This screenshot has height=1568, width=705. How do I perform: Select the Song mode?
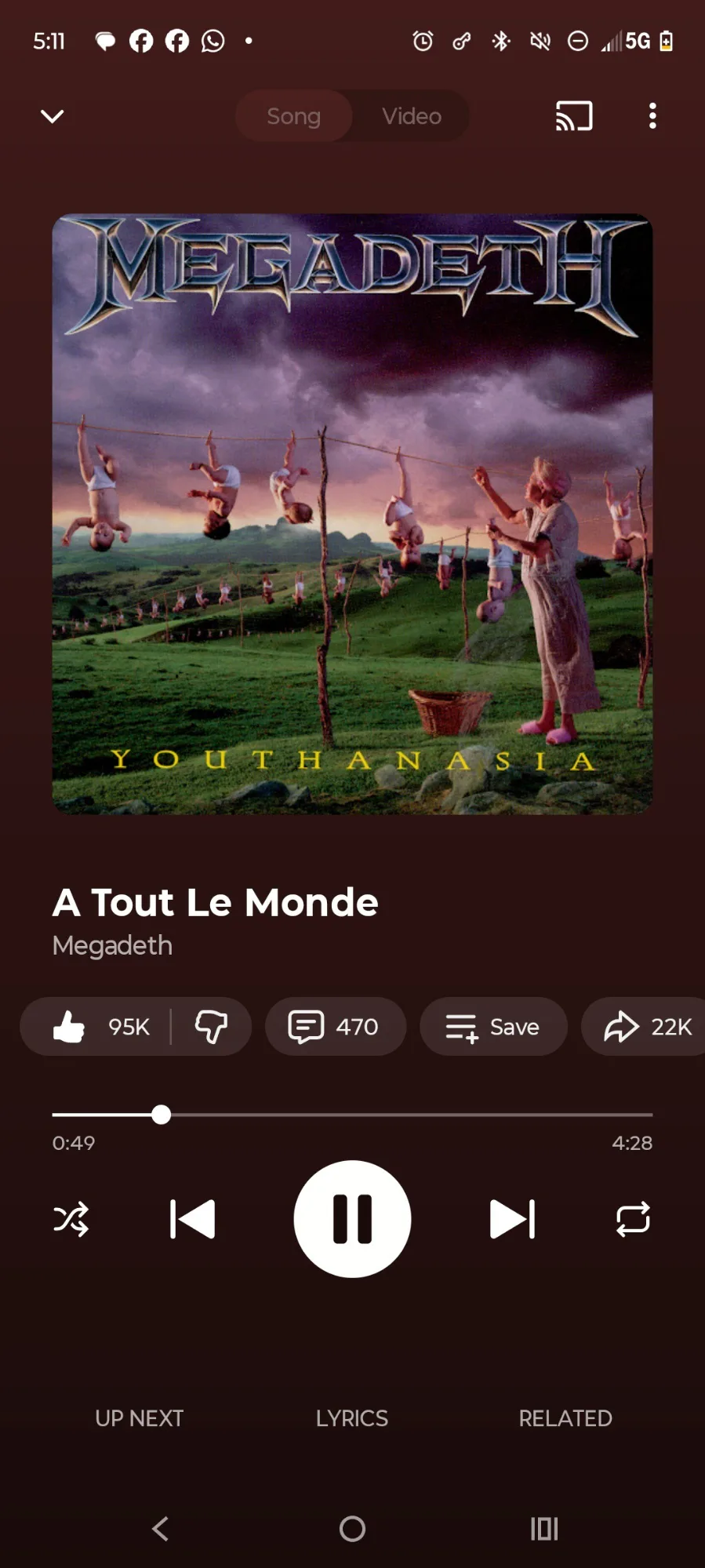click(294, 116)
